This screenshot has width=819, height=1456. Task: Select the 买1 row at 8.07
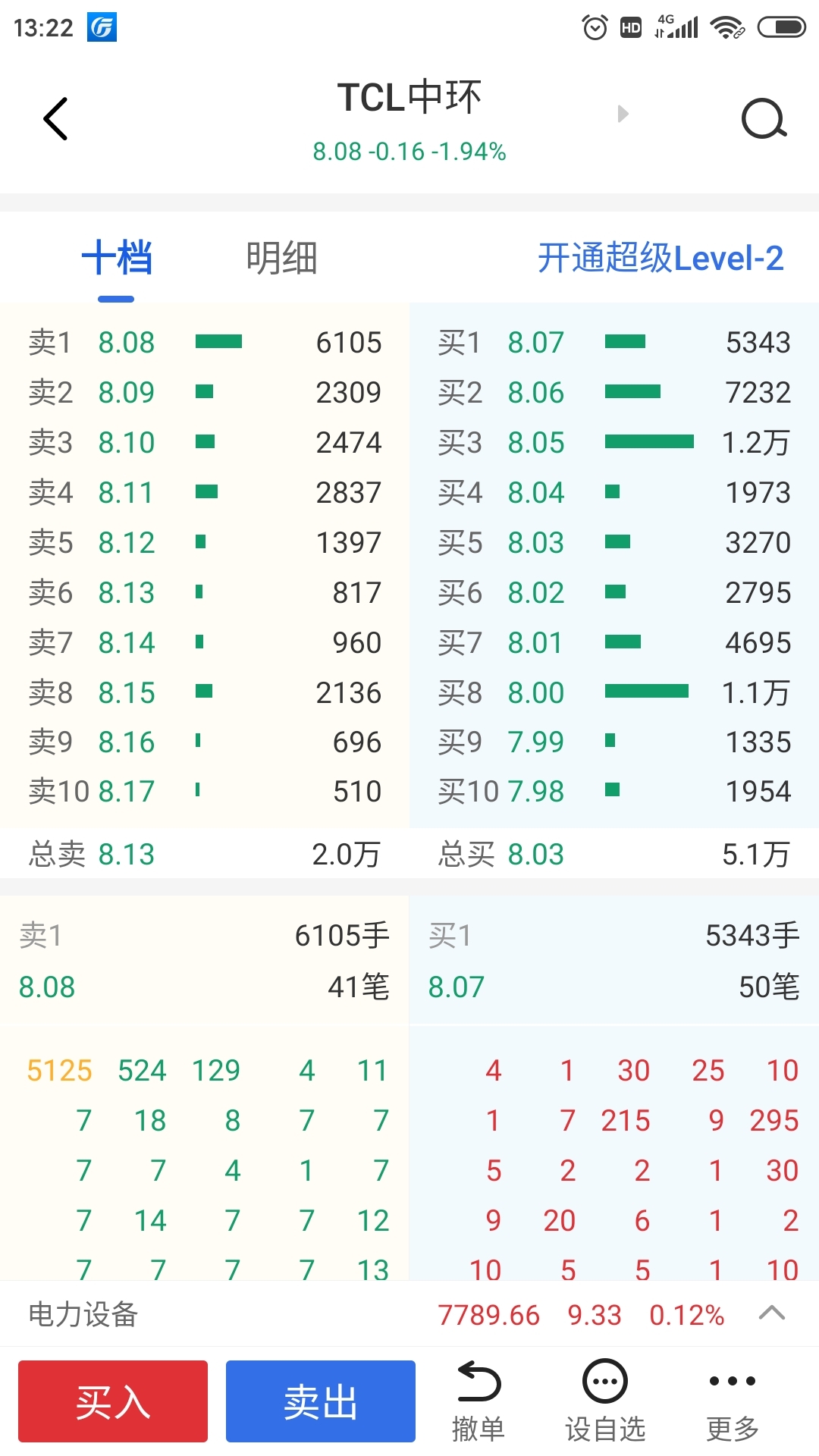coord(614,342)
